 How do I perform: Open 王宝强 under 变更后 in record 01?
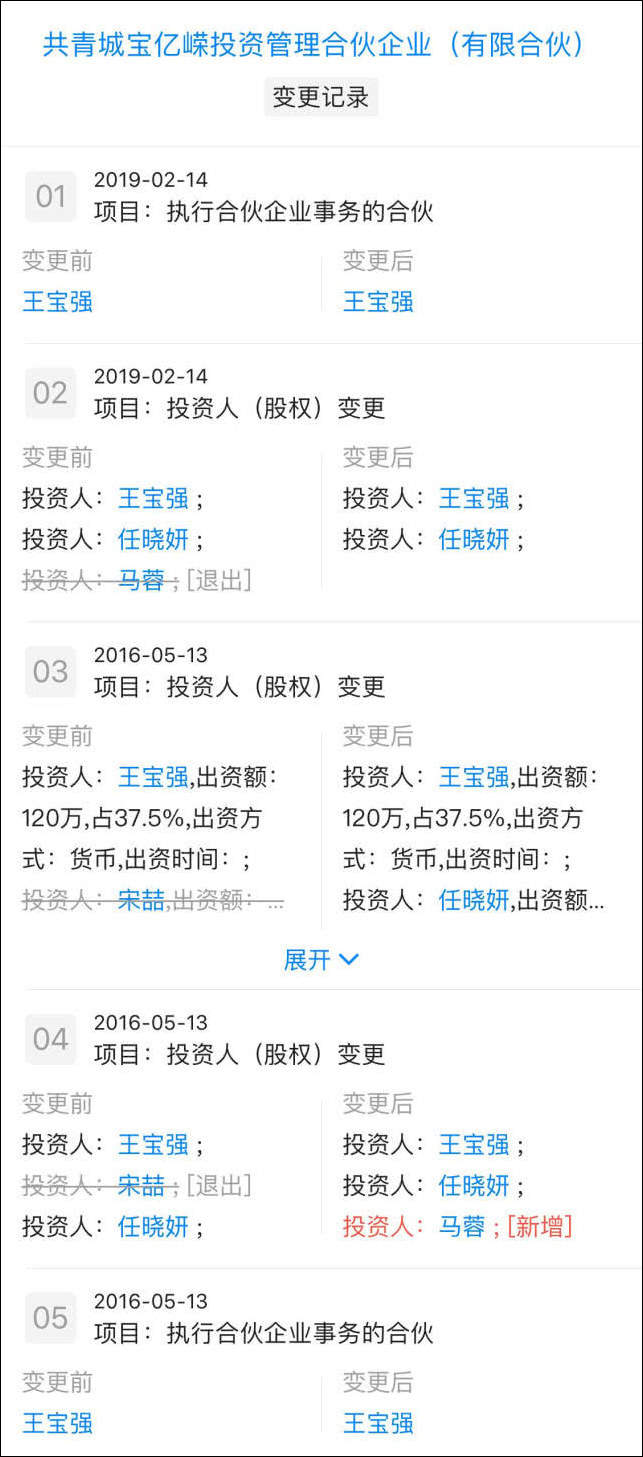click(x=378, y=302)
